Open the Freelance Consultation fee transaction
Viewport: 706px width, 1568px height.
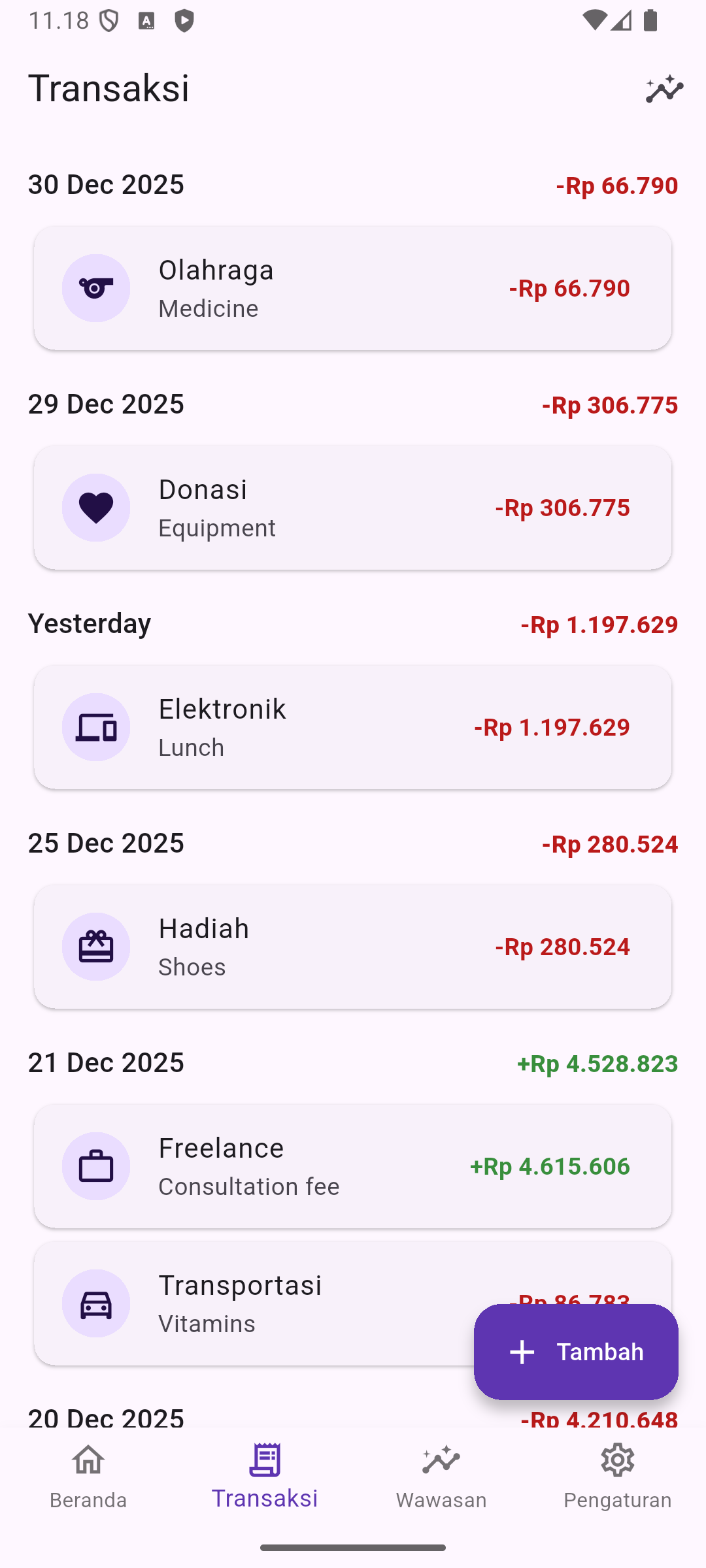tap(353, 1166)
